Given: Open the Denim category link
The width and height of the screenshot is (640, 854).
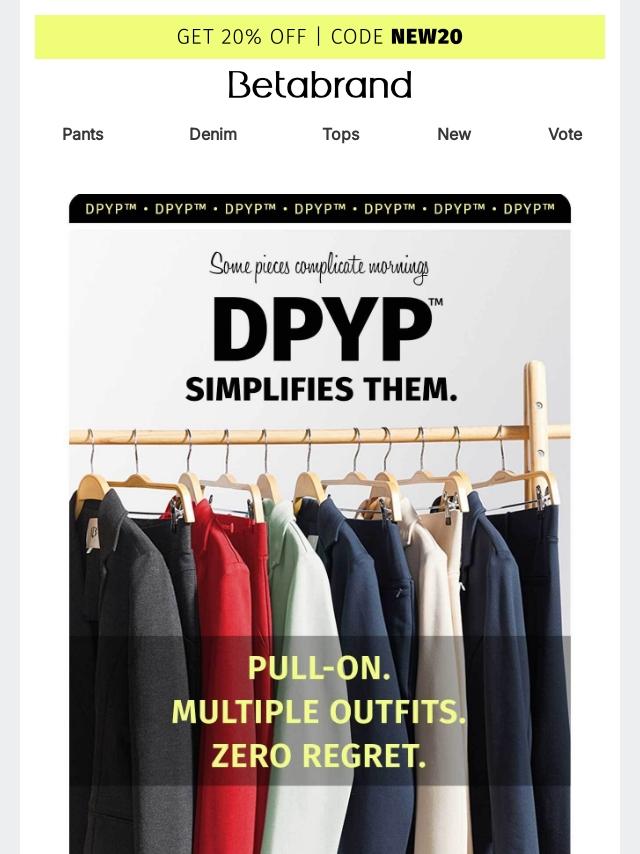Looking at the screenshot, I should pos(213,134).
